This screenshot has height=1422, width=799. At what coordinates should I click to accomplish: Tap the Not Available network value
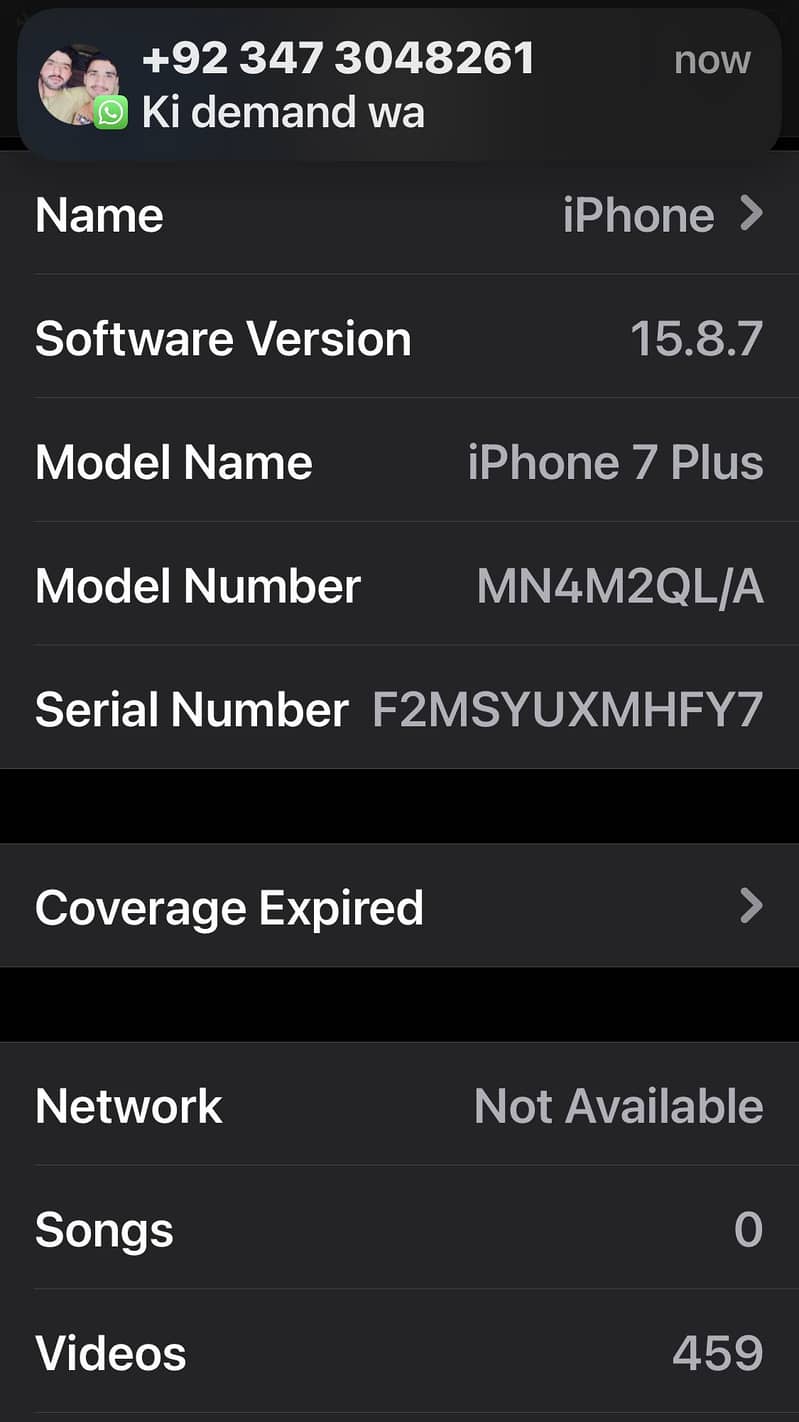[618, 1105]
